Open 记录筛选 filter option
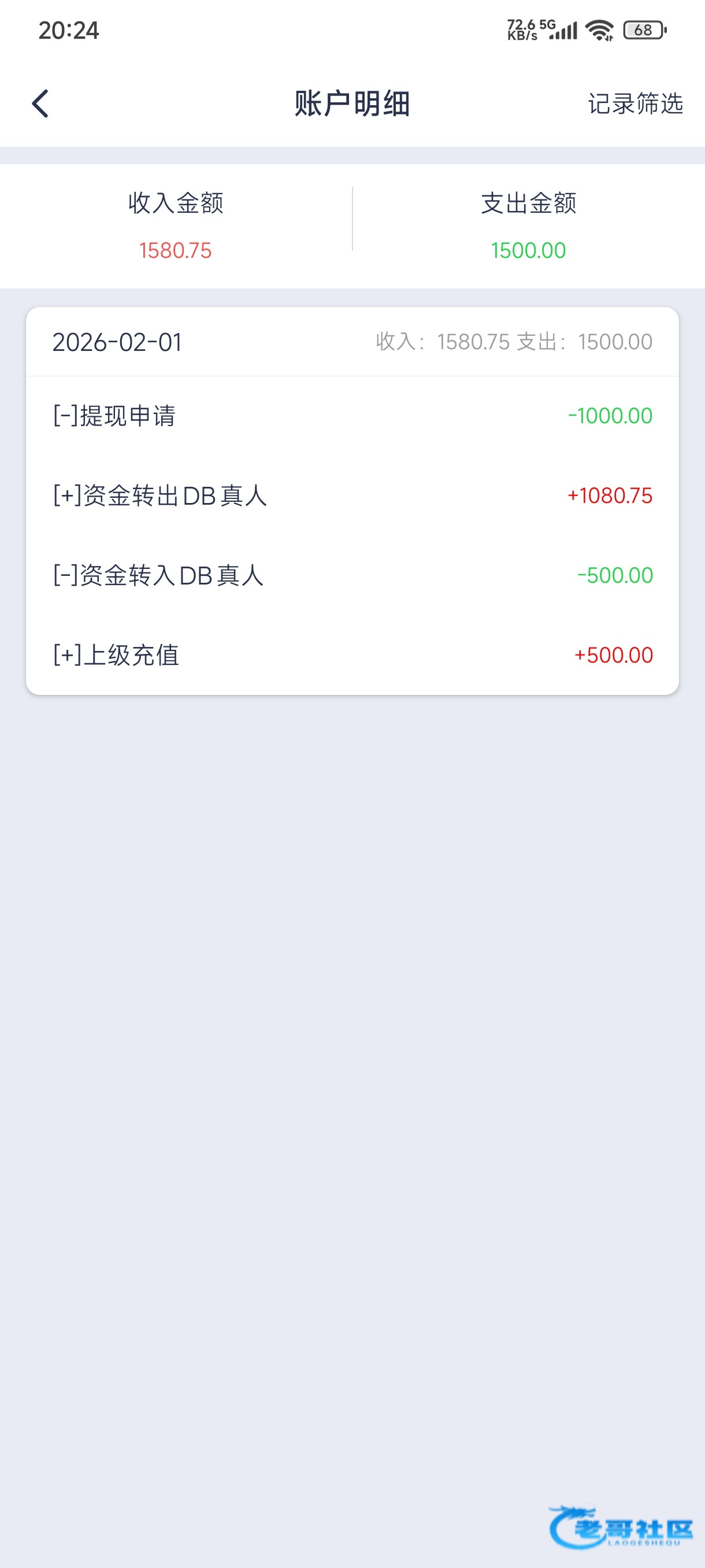This screenshot has width=705, height=1568. click(635, 103)
